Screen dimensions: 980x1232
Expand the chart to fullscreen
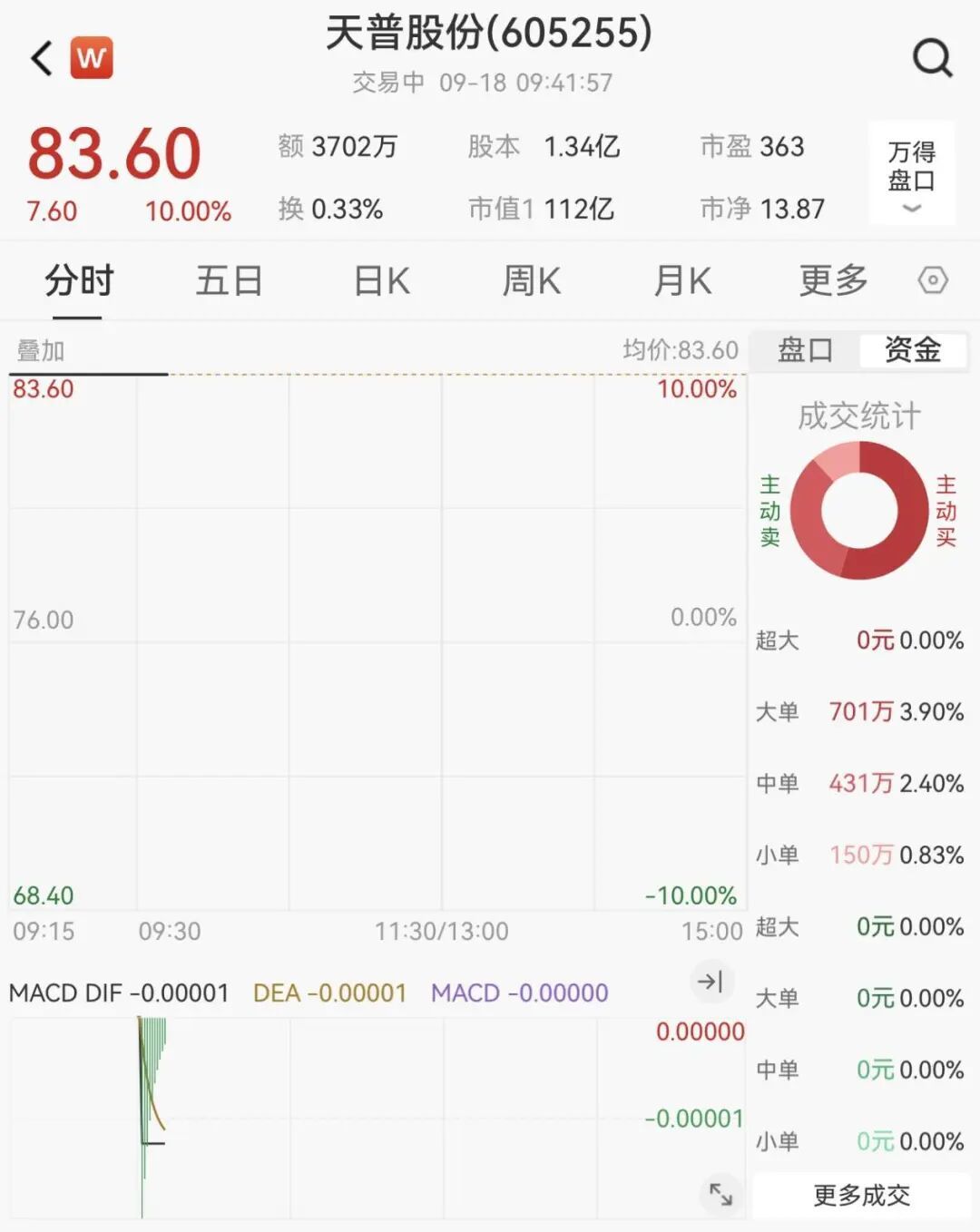(720, 1194)
